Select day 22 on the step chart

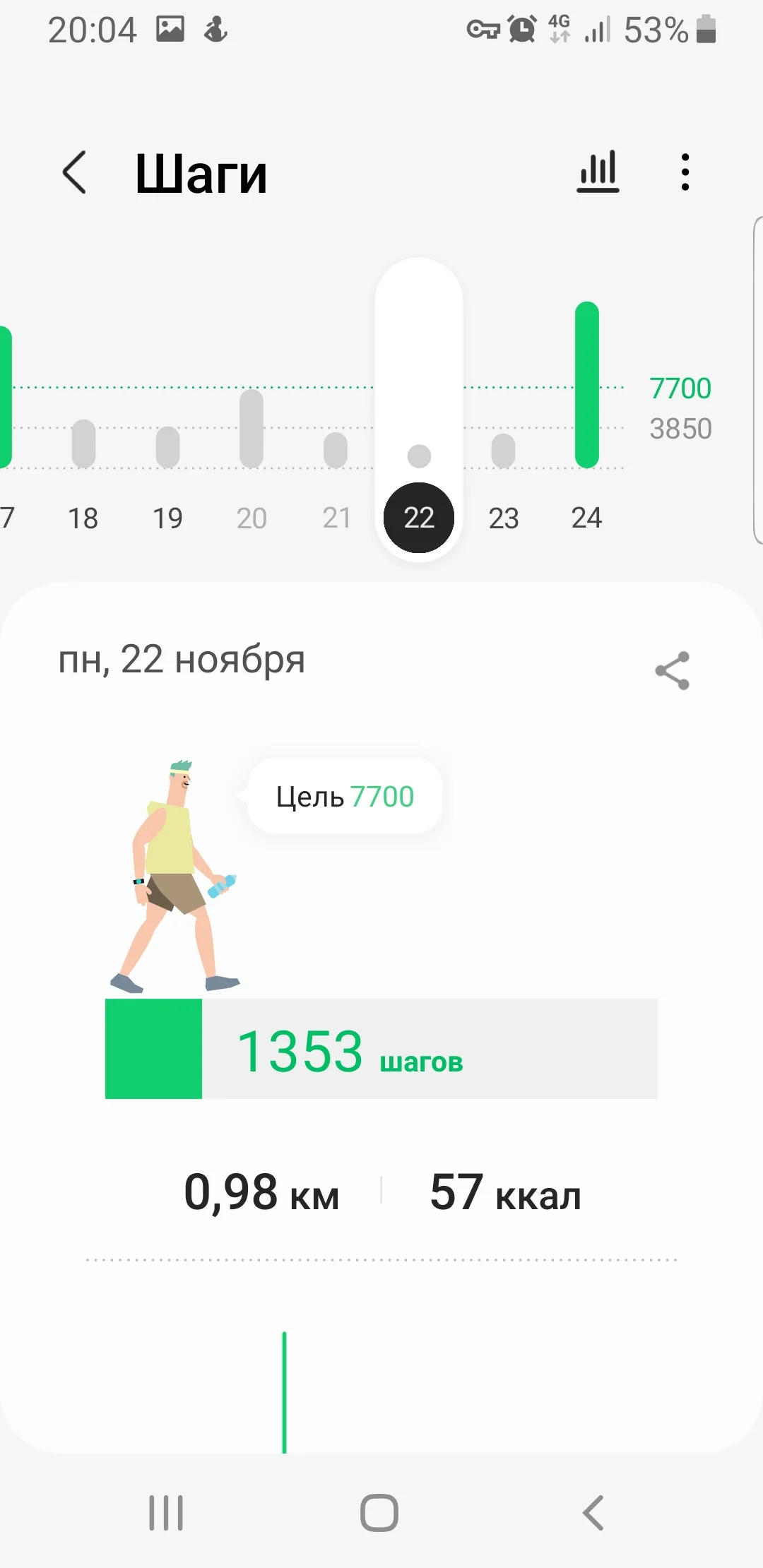click(419, 517)
